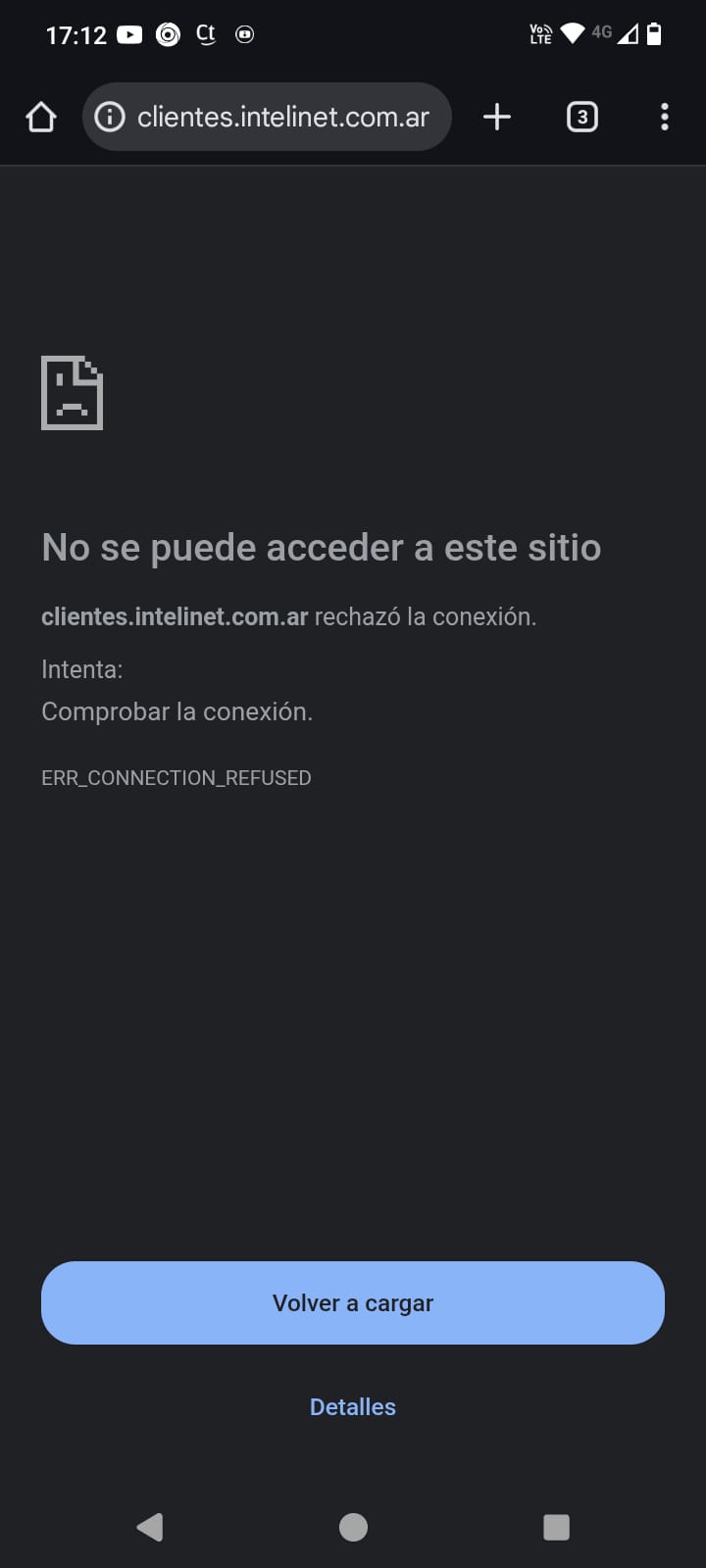Tap the Volver a cargar button
This screenshot has width=706, height=1568.
coord(353,1302)
